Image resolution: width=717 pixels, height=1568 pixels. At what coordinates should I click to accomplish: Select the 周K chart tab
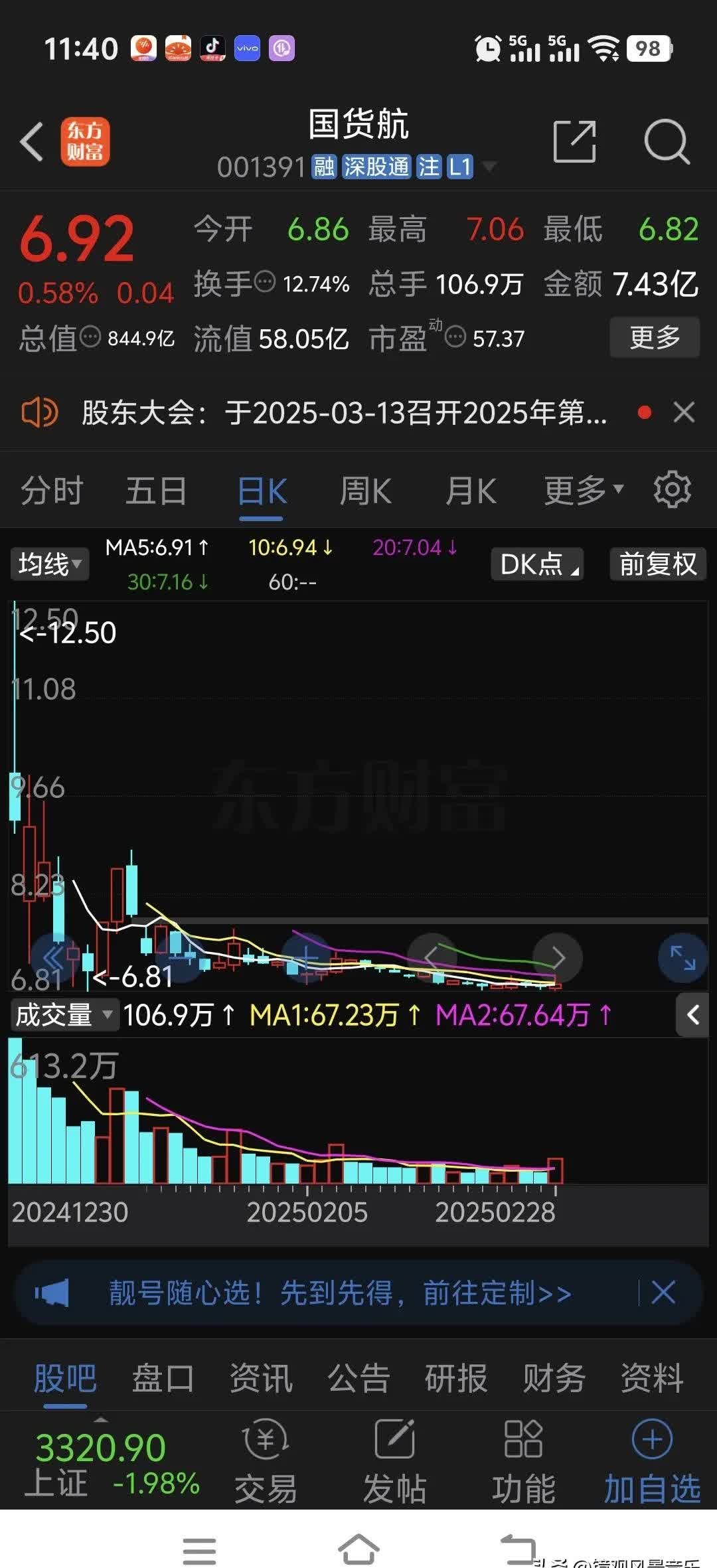[365, 491]
